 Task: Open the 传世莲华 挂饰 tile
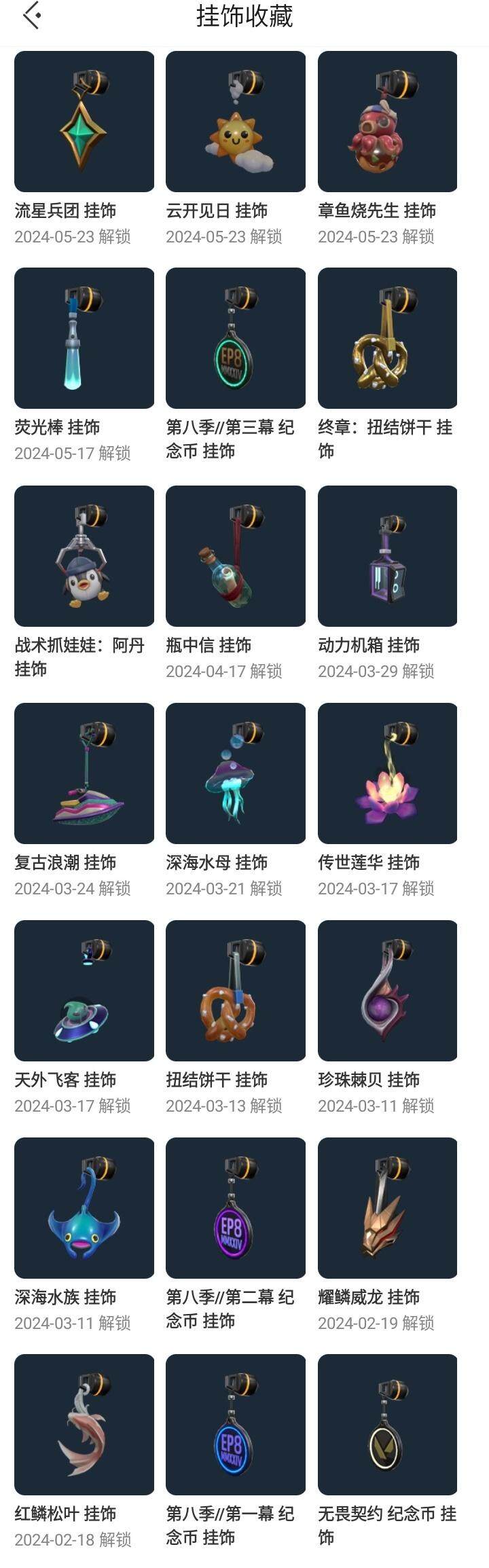387,773
